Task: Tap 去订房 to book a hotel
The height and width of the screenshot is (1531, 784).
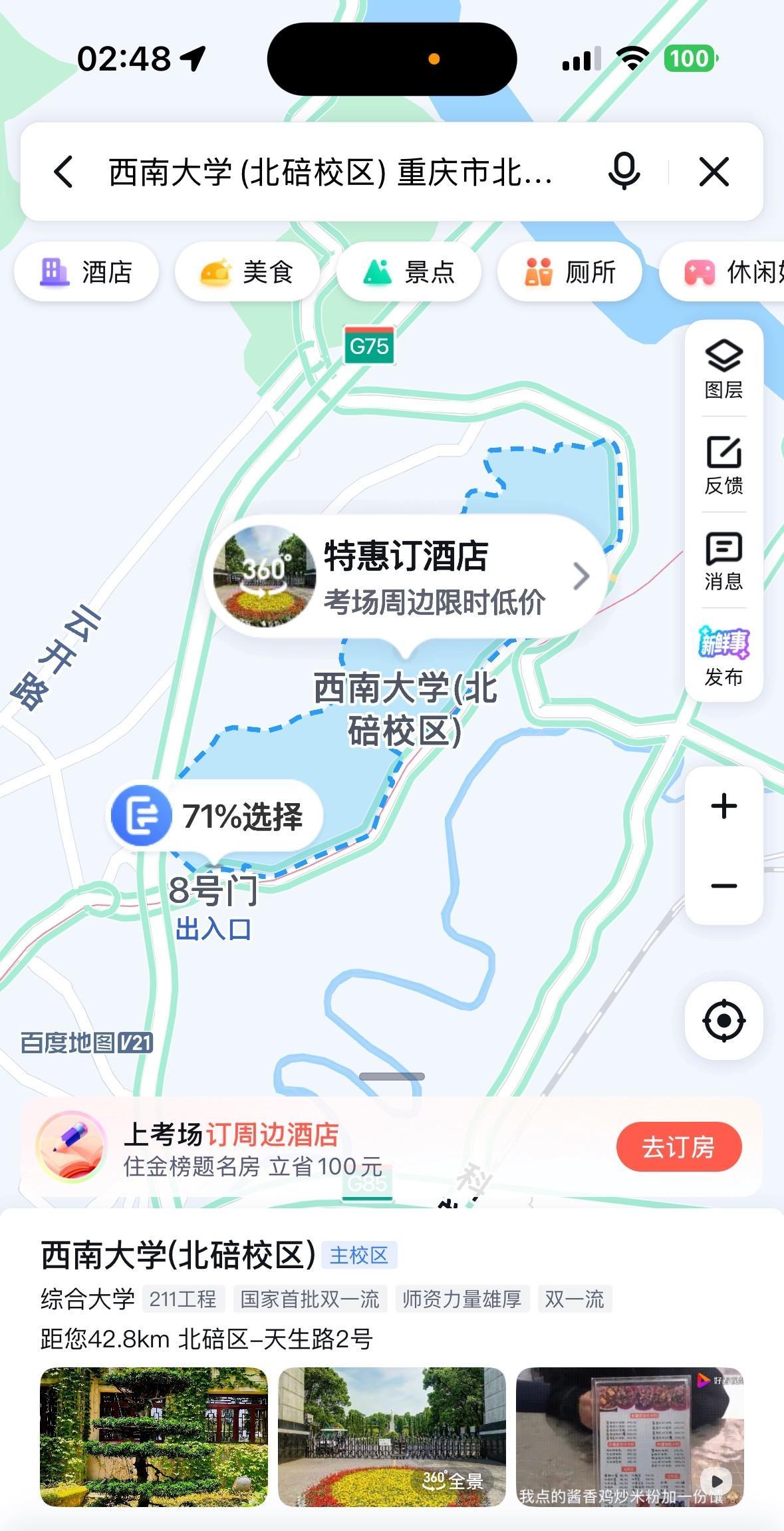Action: (x=678, y=1147)
